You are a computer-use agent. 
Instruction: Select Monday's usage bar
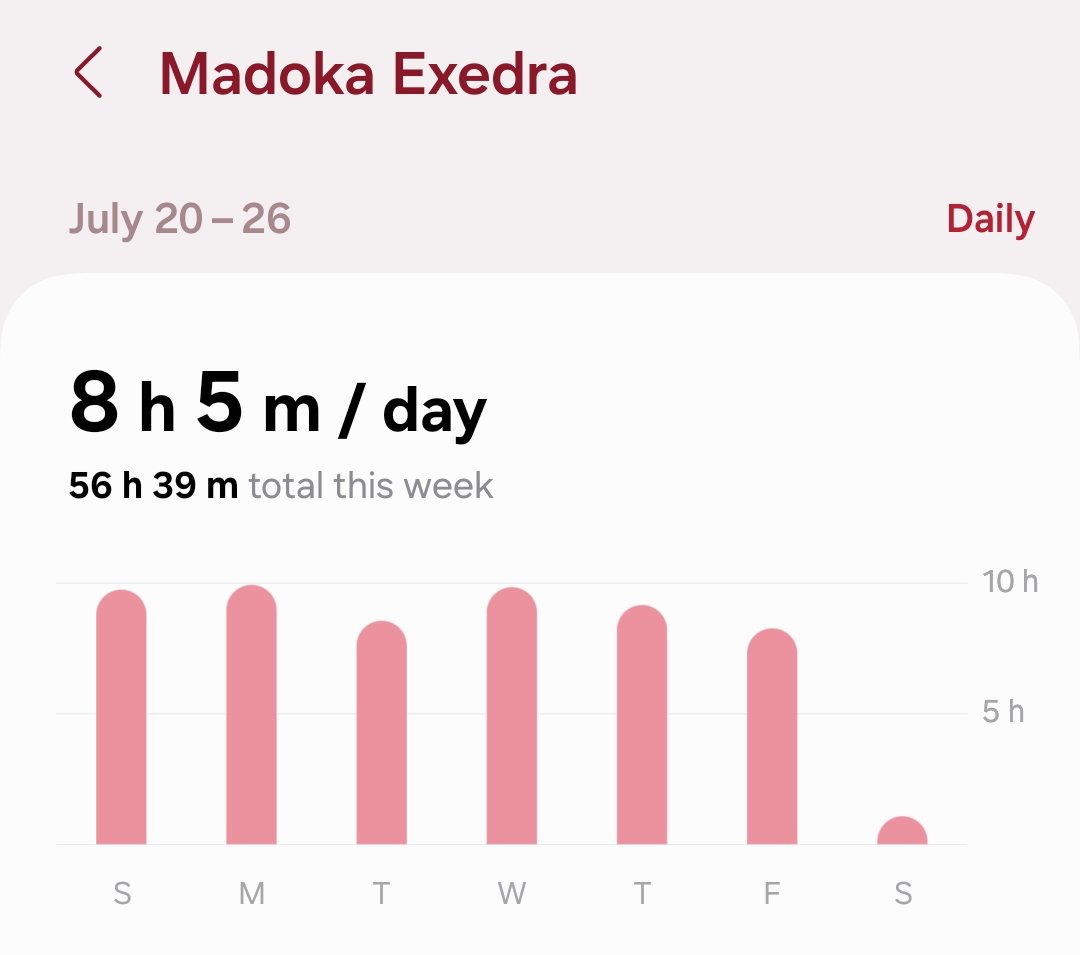pos(251,715)
